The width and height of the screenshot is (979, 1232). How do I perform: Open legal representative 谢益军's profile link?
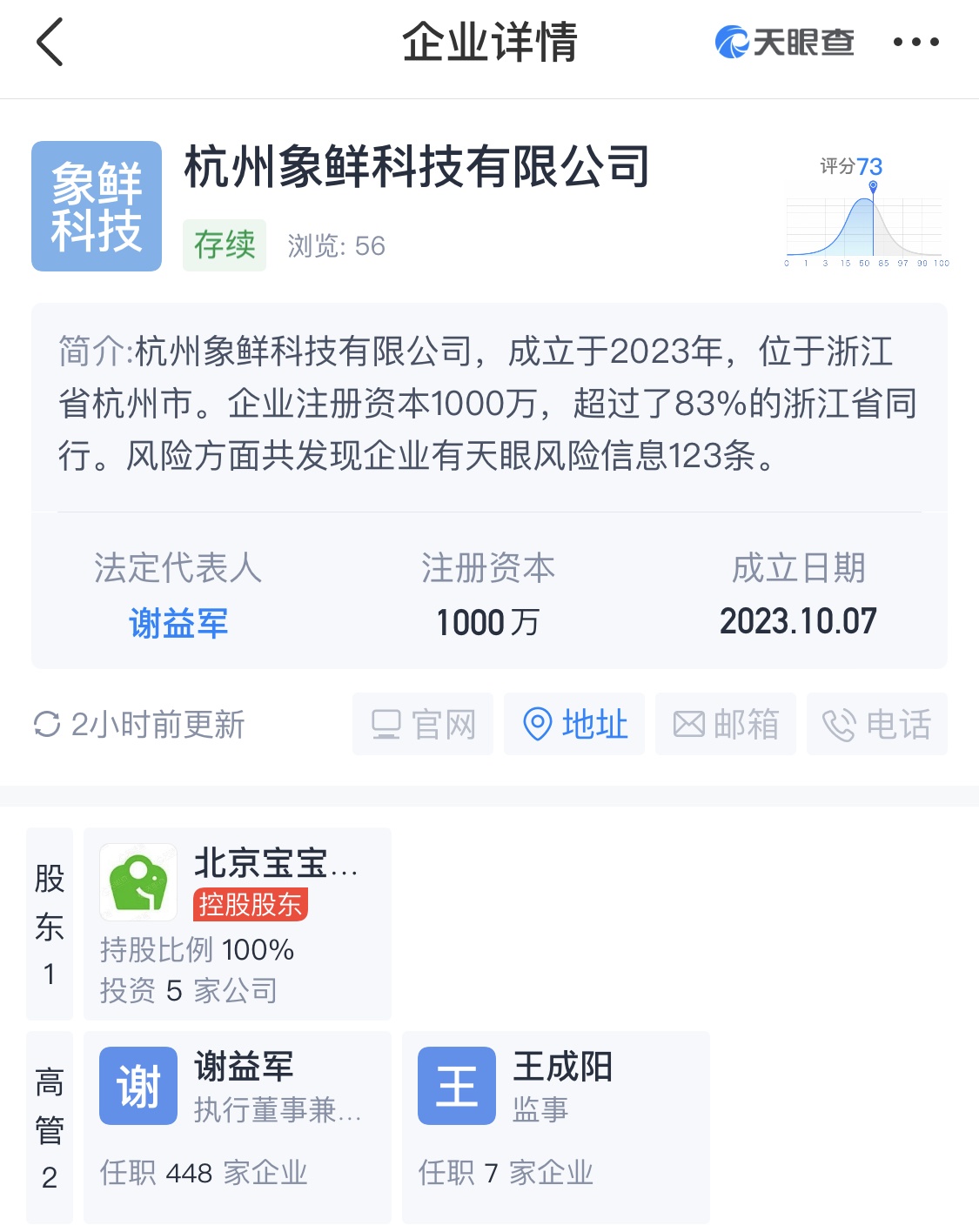(x=178, y=623)
